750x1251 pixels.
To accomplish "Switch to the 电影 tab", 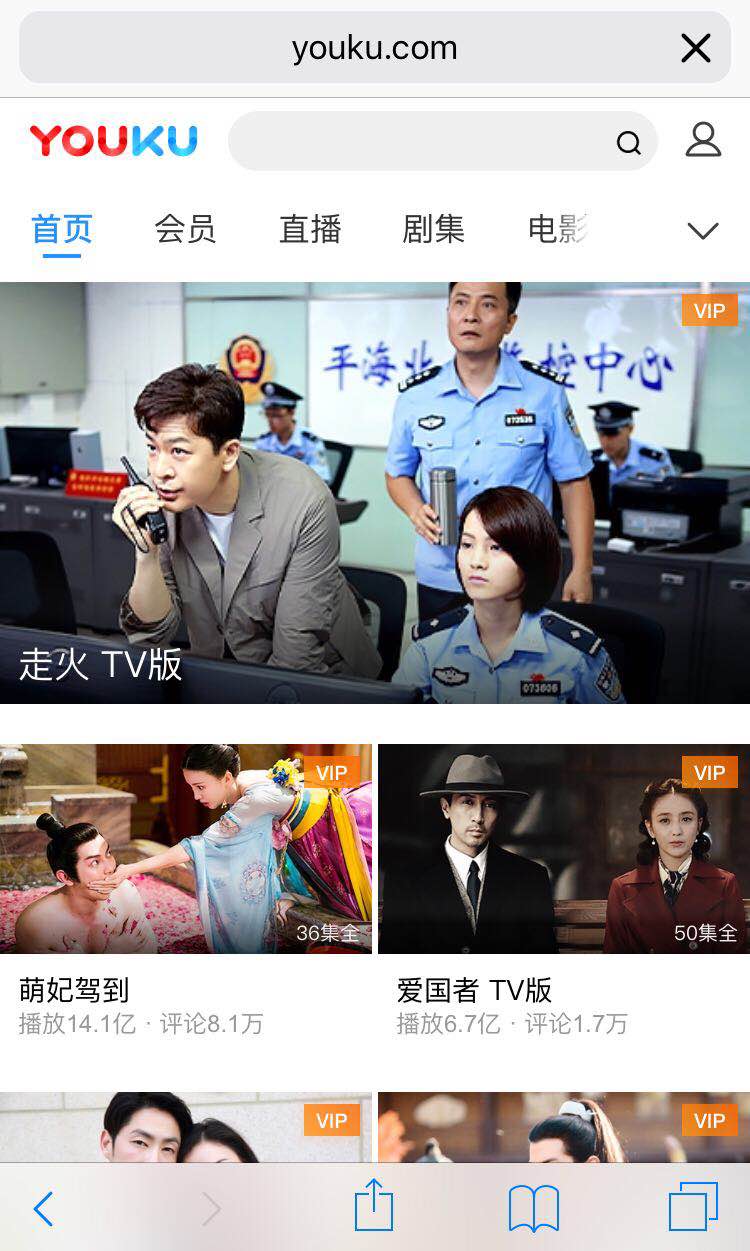I will click(557, 229).
